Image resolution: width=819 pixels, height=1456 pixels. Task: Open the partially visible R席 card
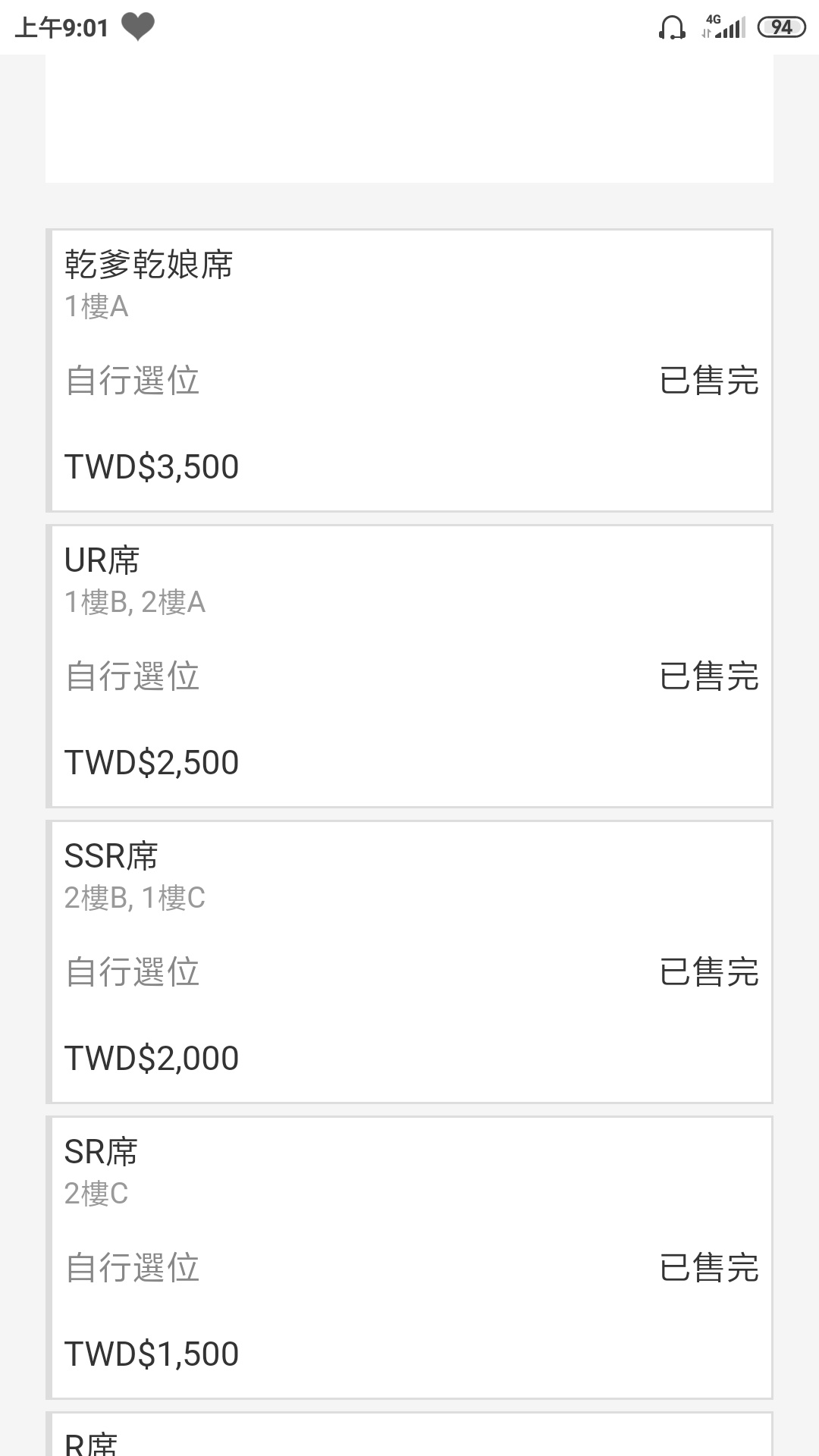[409, 1434]
